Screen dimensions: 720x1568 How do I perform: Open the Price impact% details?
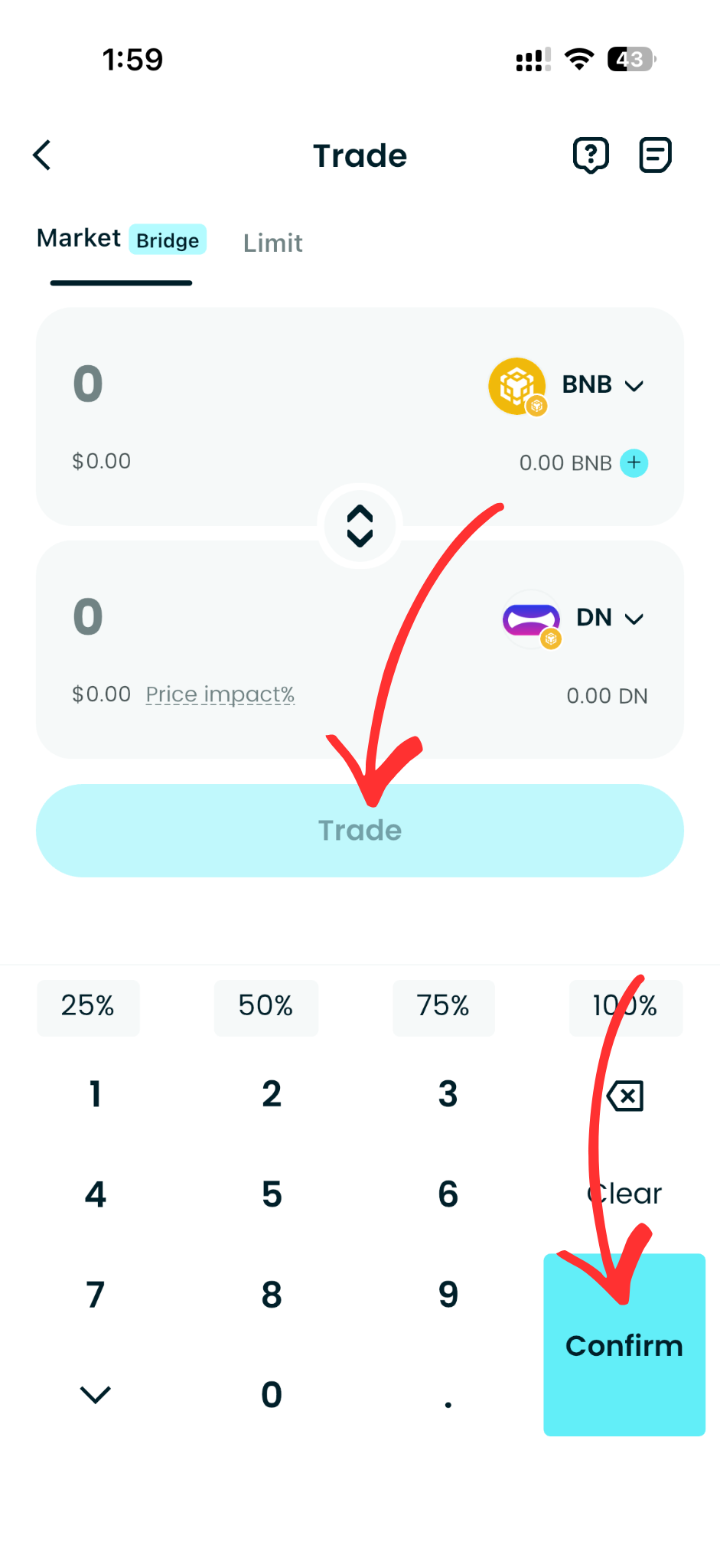pyautogui.click(x=220, y=694)
